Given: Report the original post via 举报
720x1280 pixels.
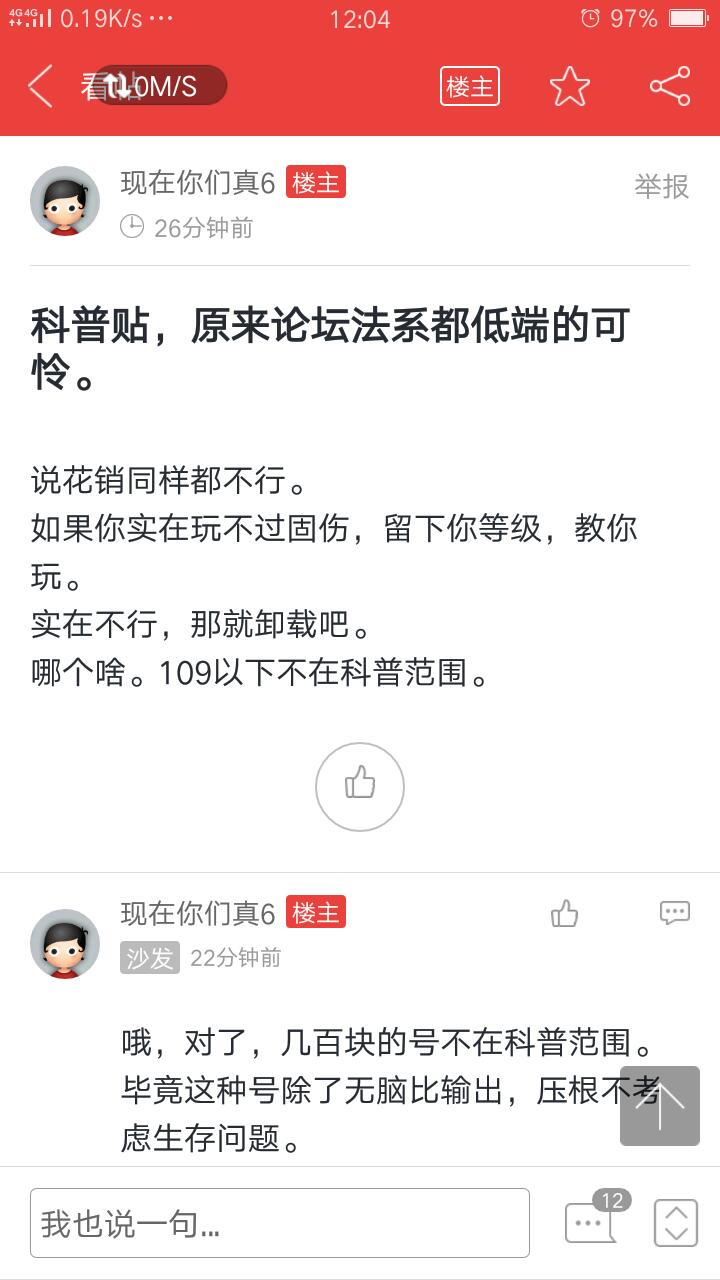Looking at the screenshot, I should point(661,186).
